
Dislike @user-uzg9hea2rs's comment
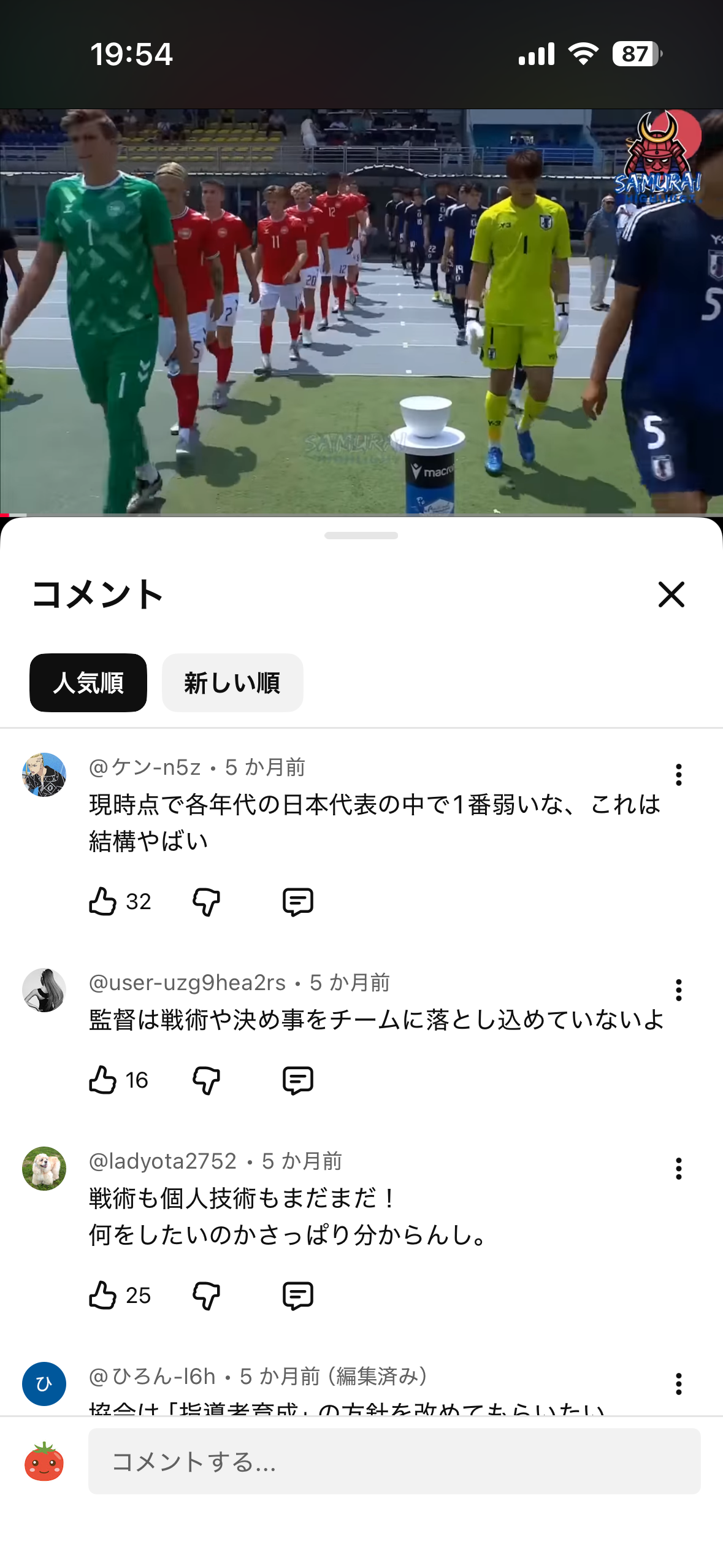(x=206, y=1080)
